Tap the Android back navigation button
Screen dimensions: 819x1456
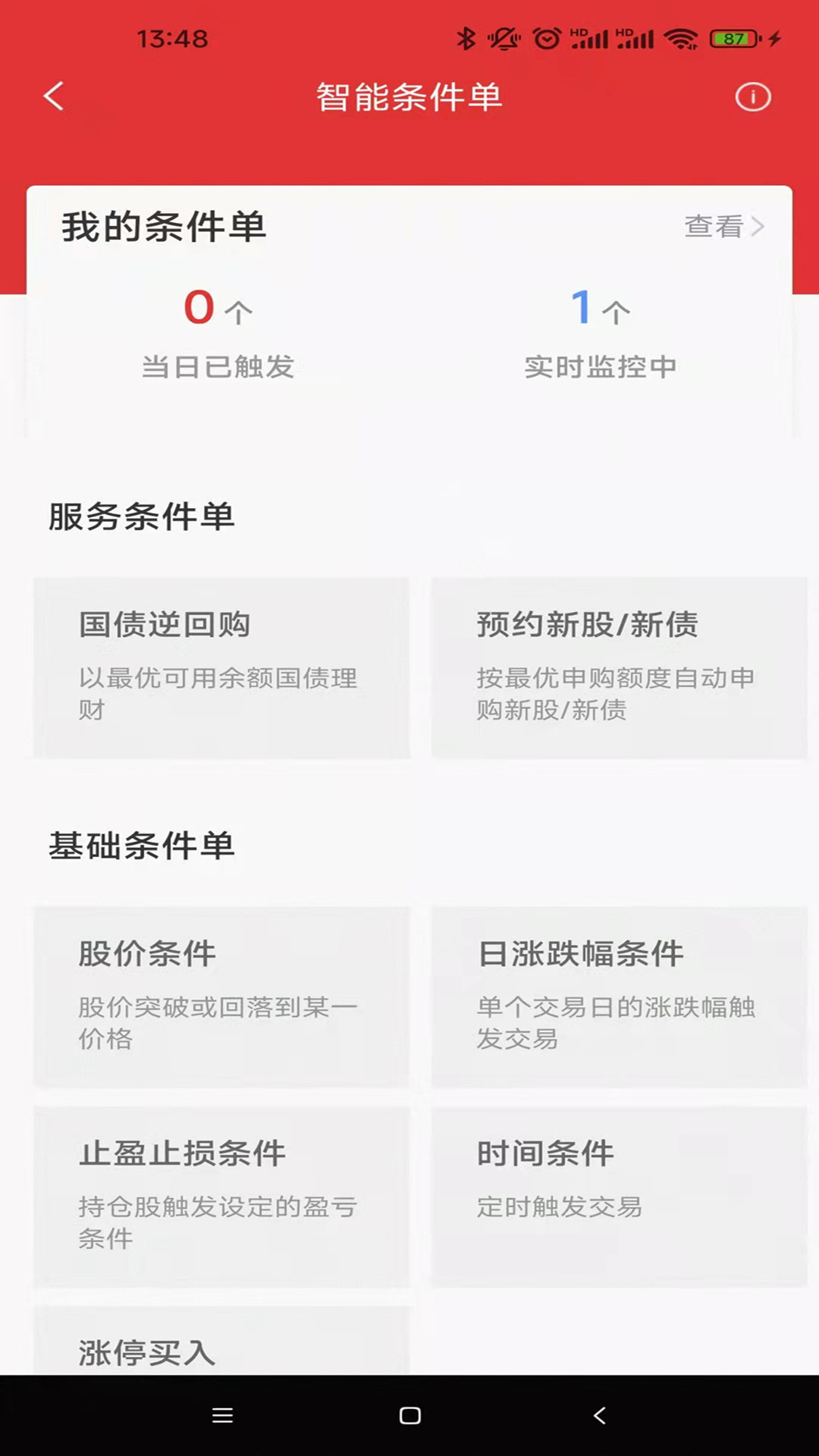(x=598, y=1416)
